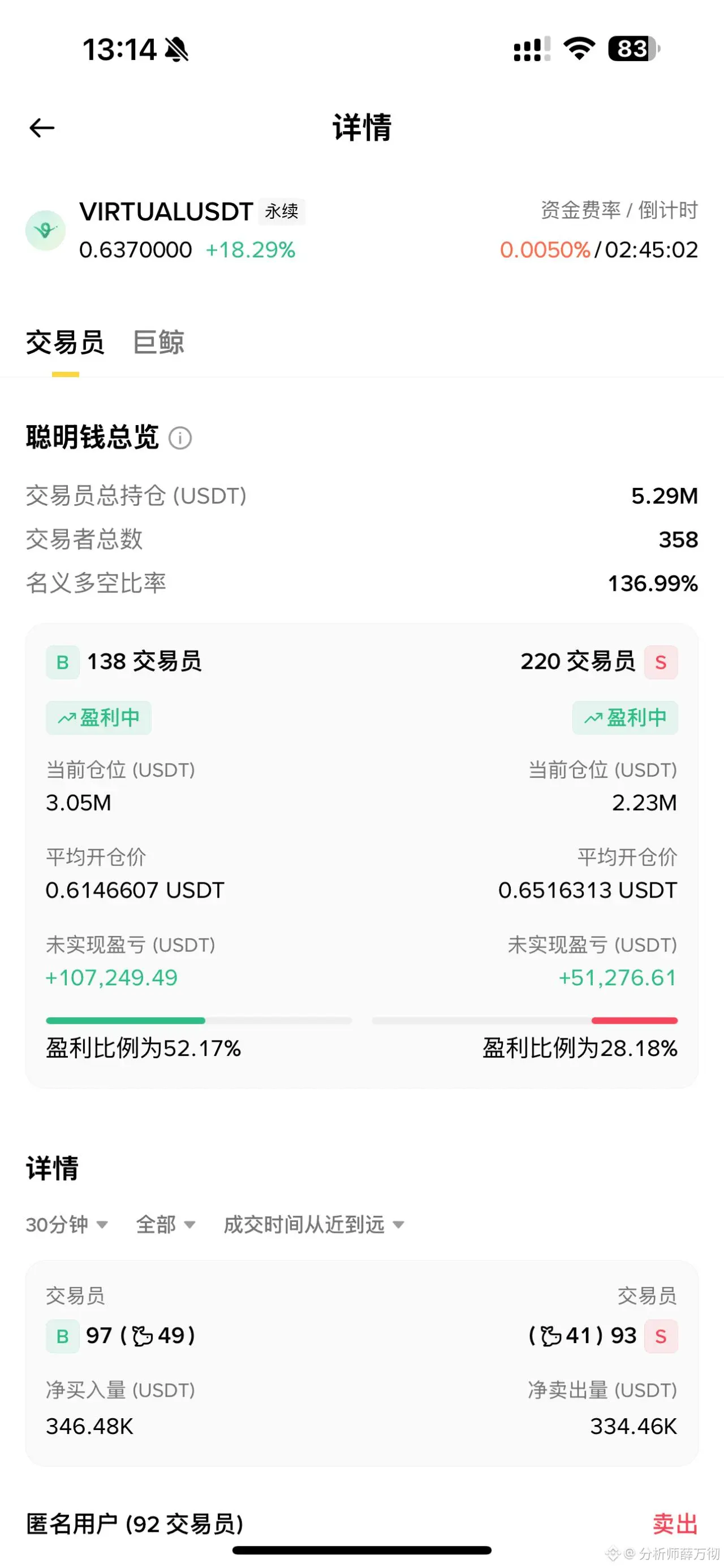Open the 匿名用户 (92 交易员) row
The image size is (724, 1568).
361,1523
